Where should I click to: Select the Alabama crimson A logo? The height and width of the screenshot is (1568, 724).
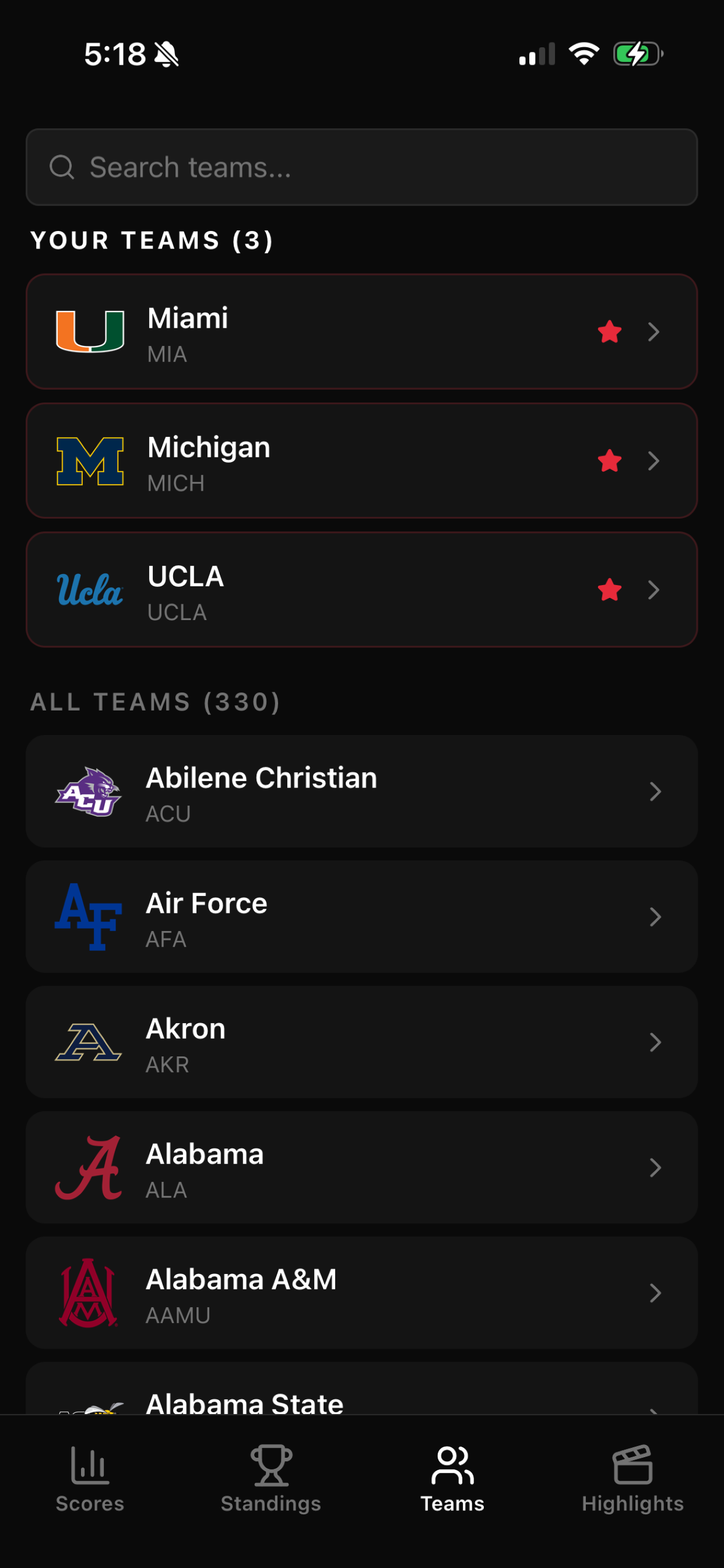[89, 1167]
